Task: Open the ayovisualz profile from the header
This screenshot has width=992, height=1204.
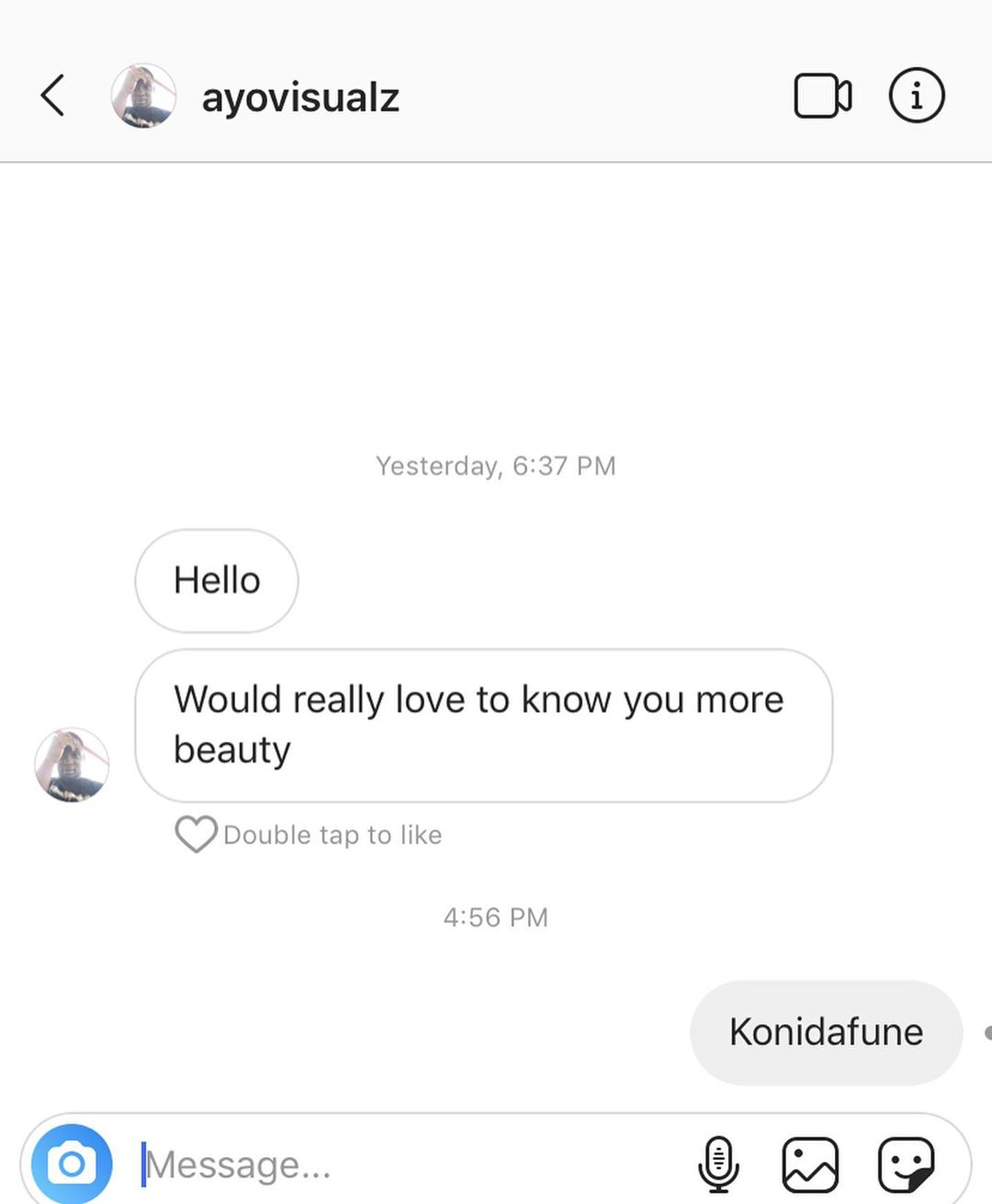Action: [x=299, y=97]
